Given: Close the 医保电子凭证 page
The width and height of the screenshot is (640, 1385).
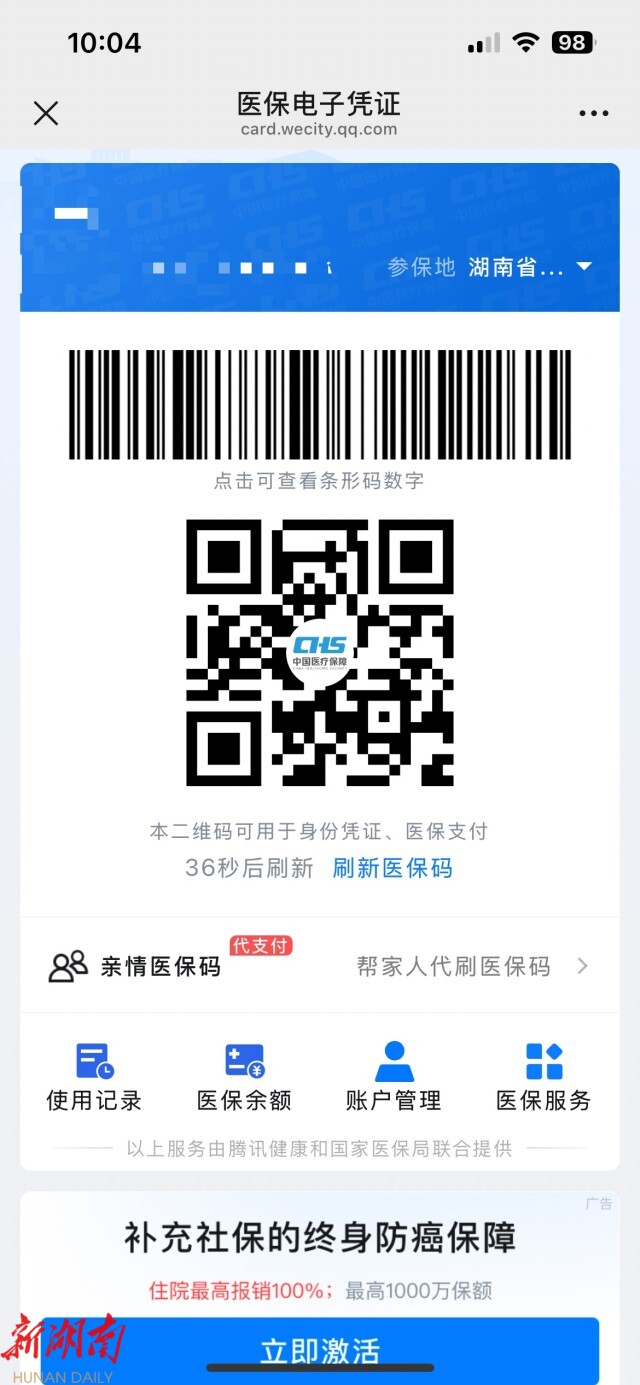Looking at the screenshot, I should tap(46, 113).
